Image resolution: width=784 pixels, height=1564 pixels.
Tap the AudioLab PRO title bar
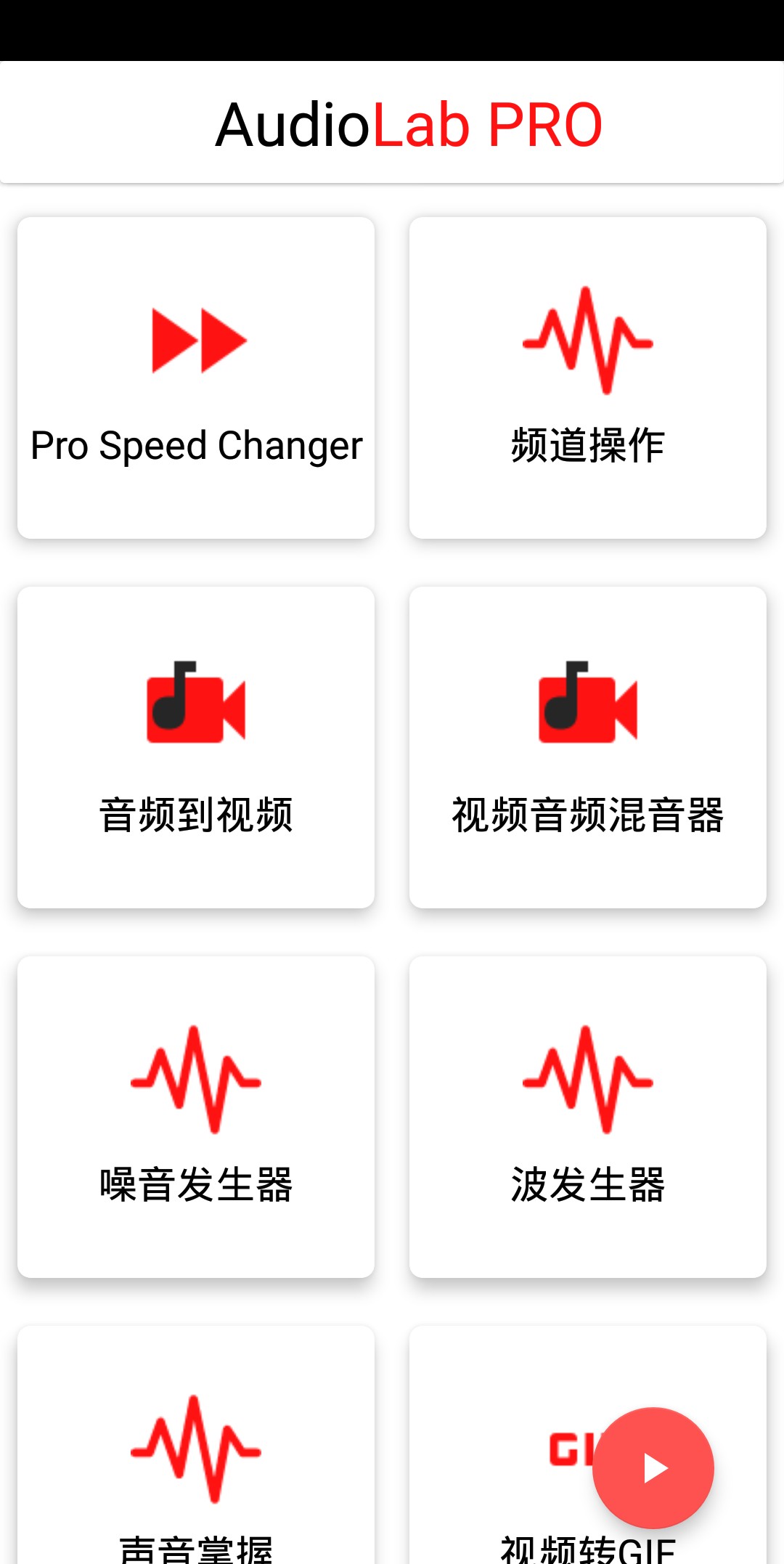tap(392, 122)
